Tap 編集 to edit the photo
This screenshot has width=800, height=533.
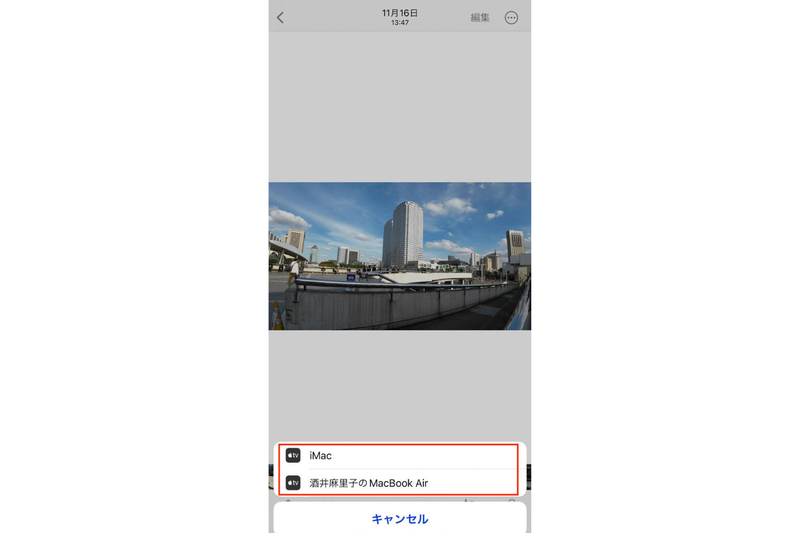480,17
